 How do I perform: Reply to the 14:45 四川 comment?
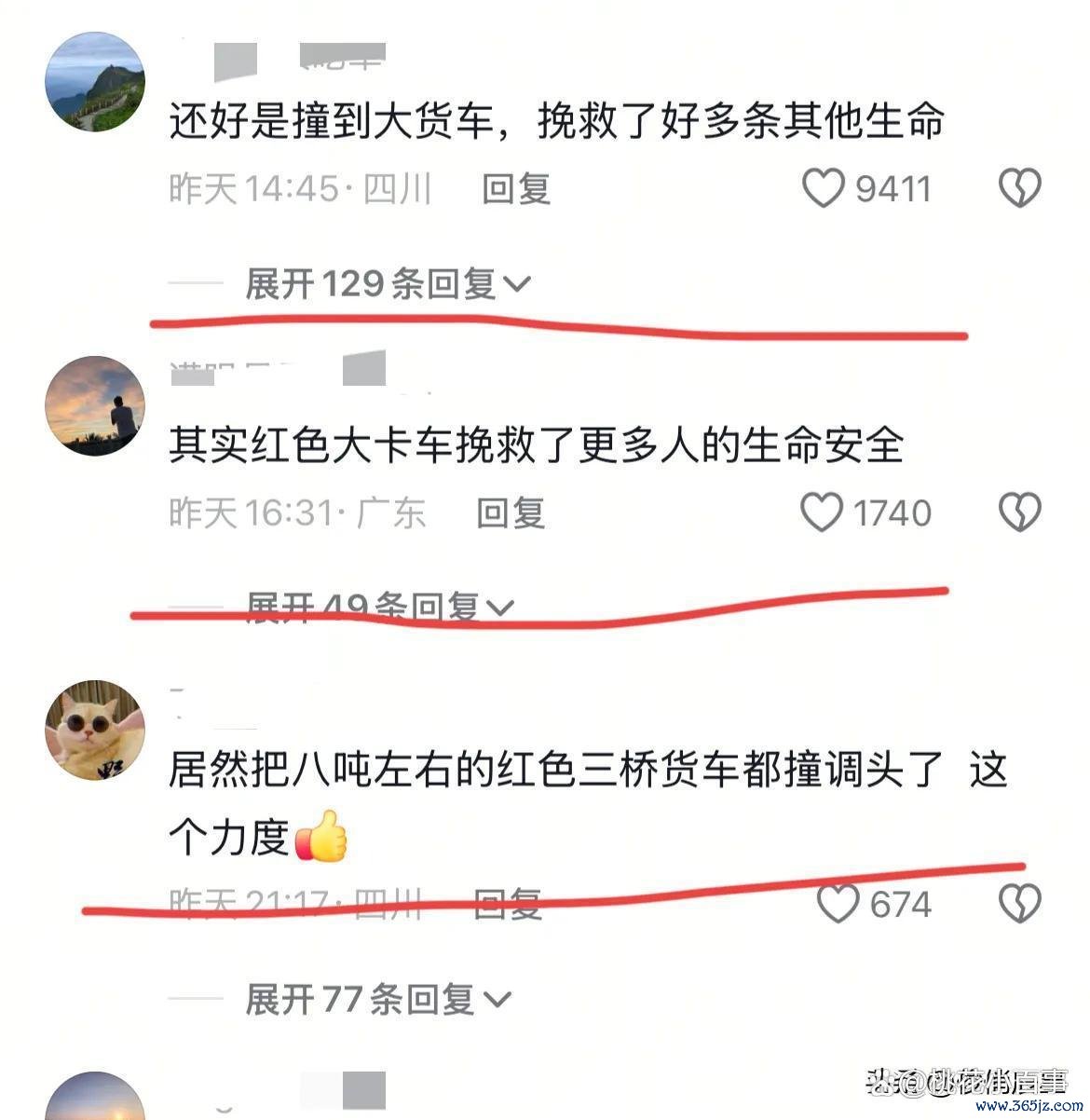(516, 188)
